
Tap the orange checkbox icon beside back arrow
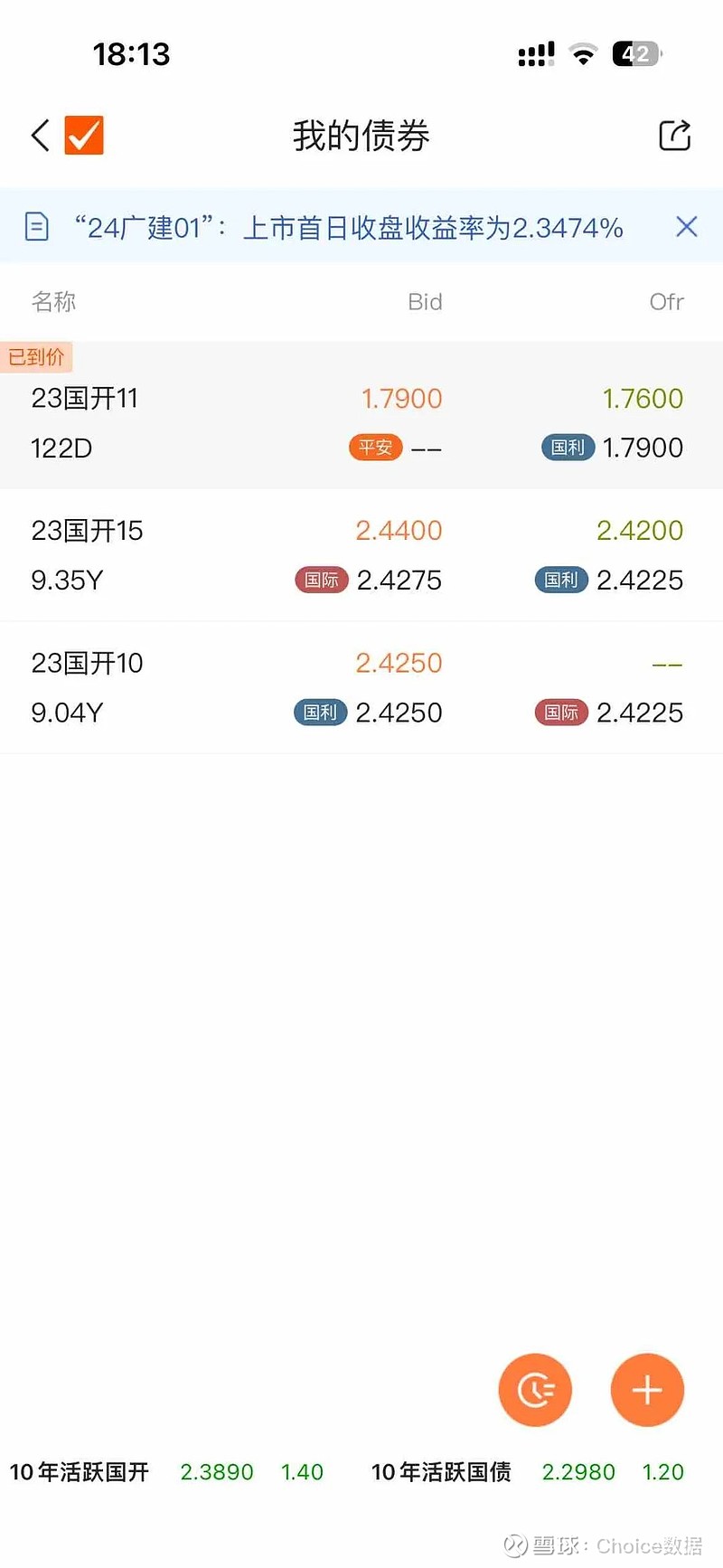click(84, 135)
